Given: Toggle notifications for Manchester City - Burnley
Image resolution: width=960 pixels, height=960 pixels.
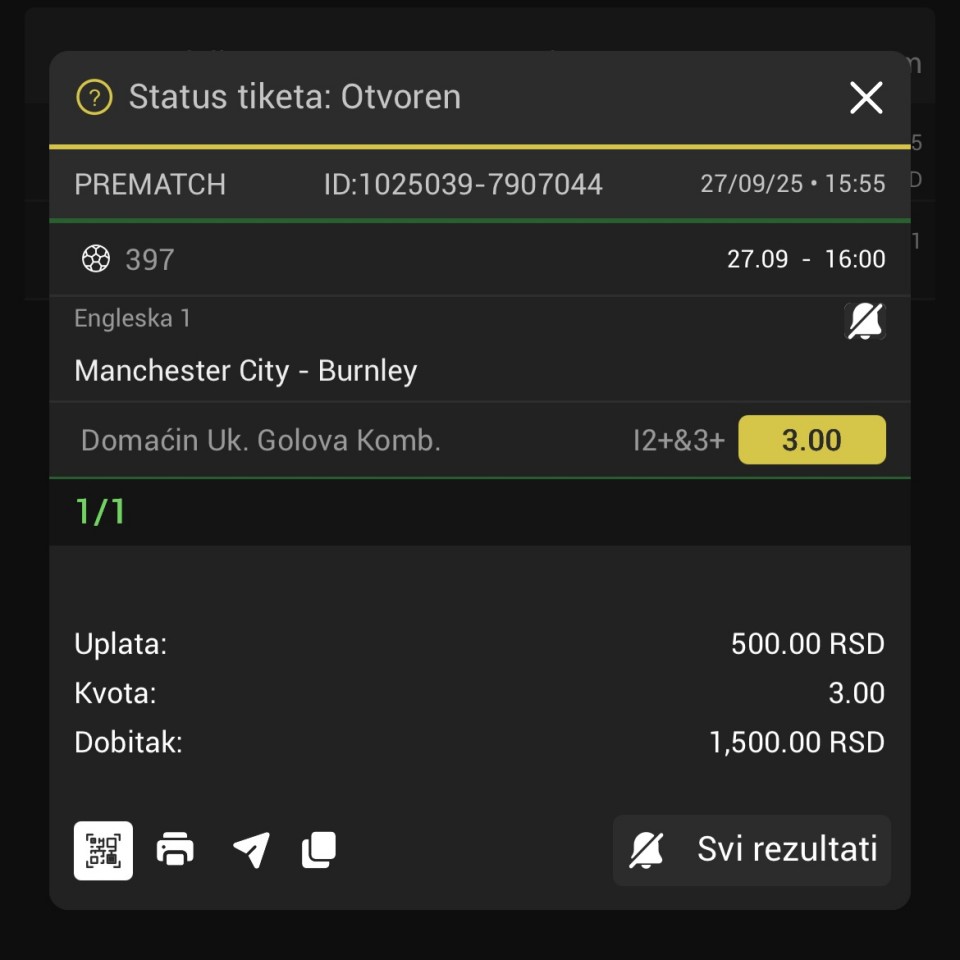Looking at the screenshot, I should point(864,322).
